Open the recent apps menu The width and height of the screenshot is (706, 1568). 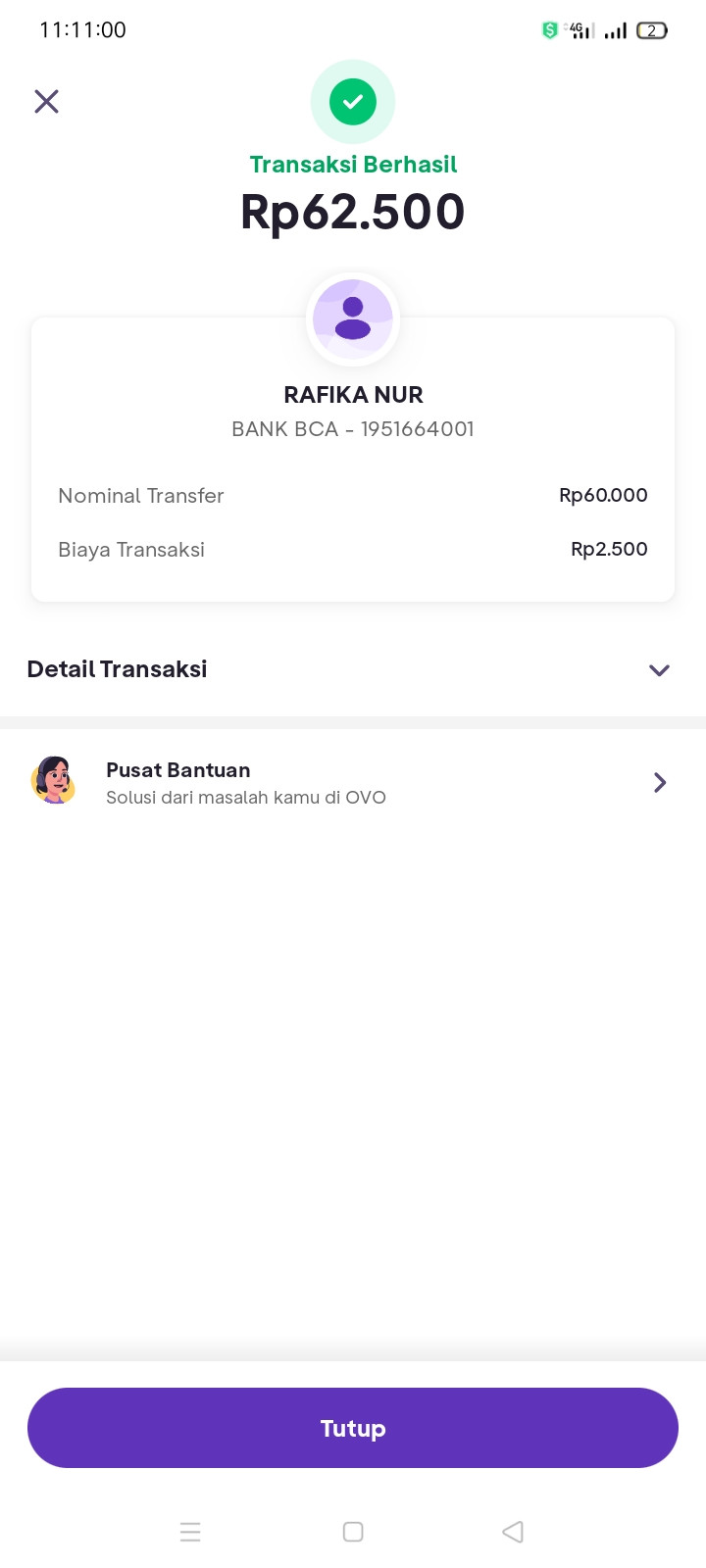pos(190,1532)
